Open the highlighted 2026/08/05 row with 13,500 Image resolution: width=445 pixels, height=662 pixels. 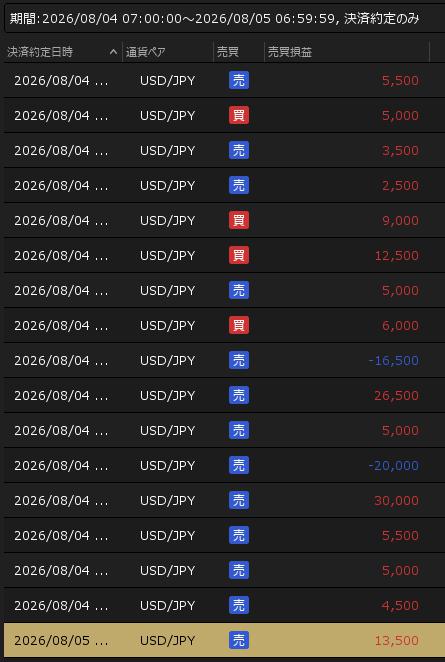click(224, 640)
